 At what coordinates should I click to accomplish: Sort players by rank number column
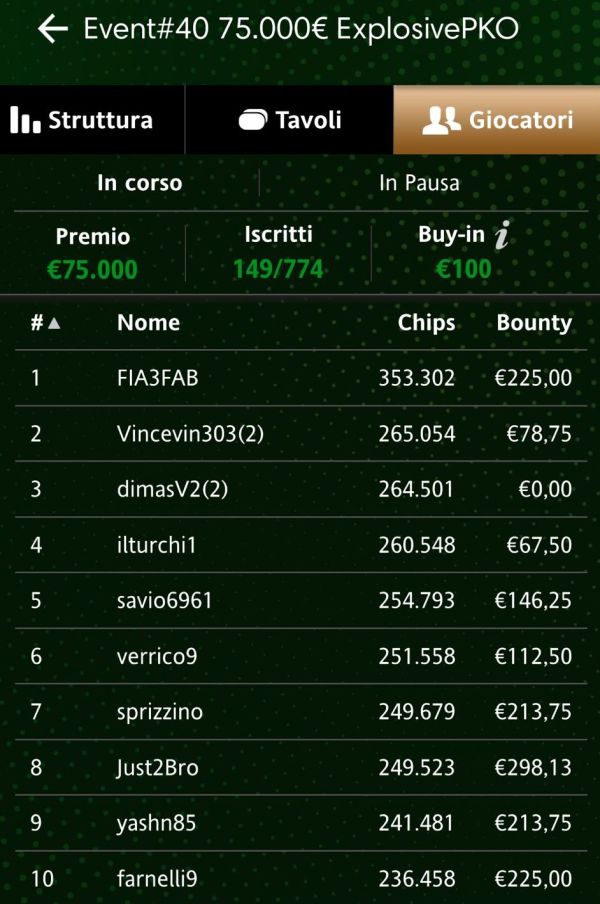(x=45, y=323)
